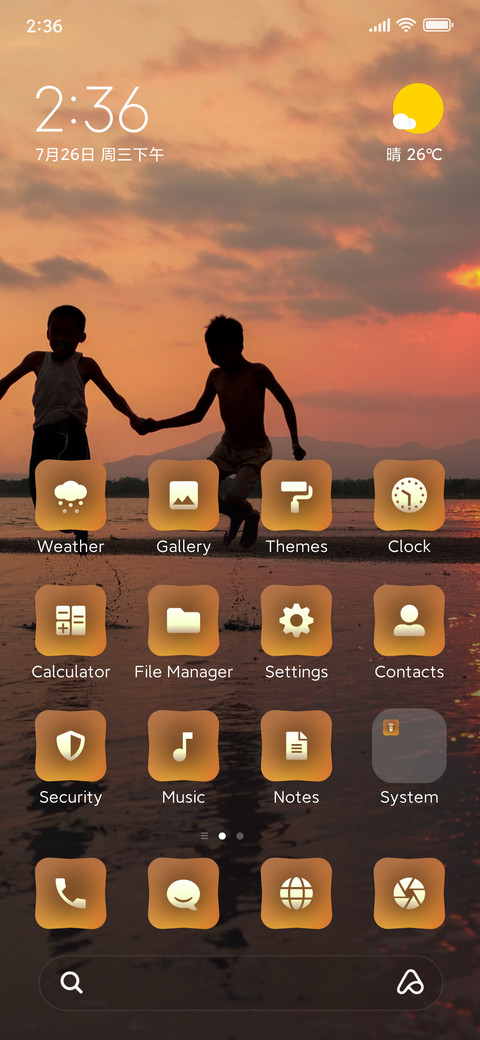The height and width of the screenshot is (1040, 480).
Task: Open the camera app in the dock
Action: pyautogui.click(x=409, y=893)
